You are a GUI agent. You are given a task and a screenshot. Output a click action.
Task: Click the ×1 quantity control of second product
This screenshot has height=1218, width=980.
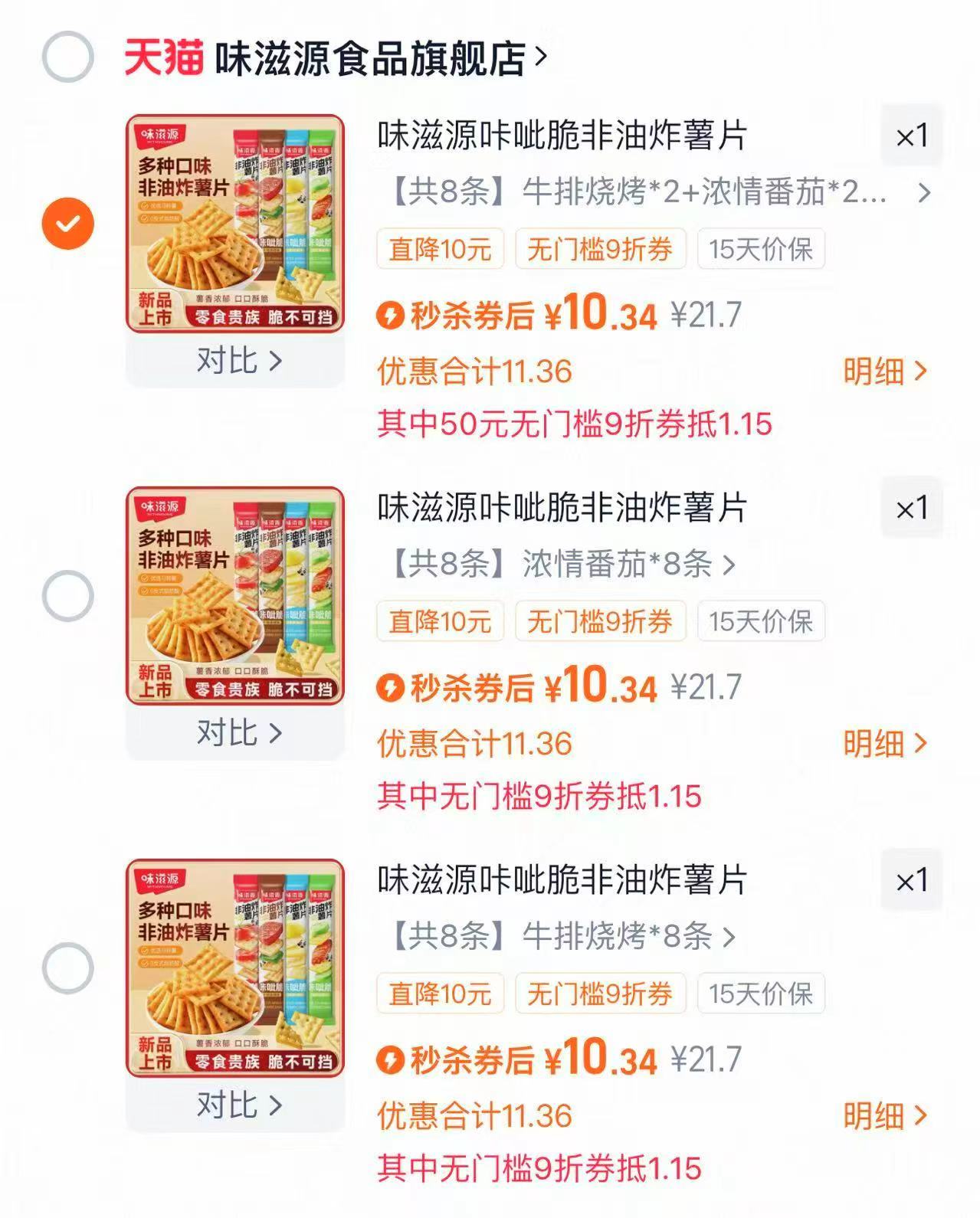pyautogui.click(x=911, y=508)
